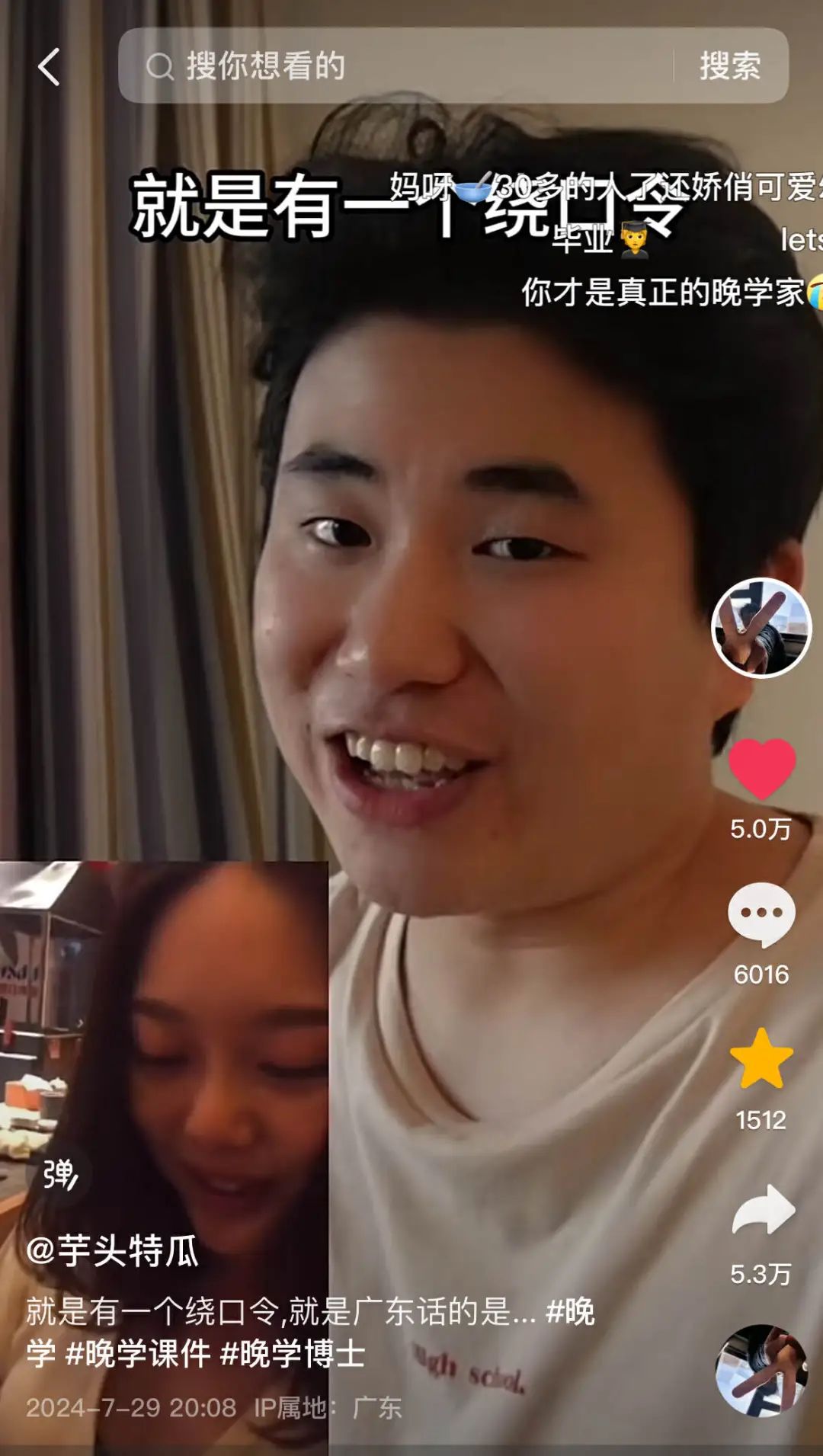Image resolution: width=823 pixels, height=1456 pixels.
Task: Tap the 搜索 button
Action: tap(729, 66)
